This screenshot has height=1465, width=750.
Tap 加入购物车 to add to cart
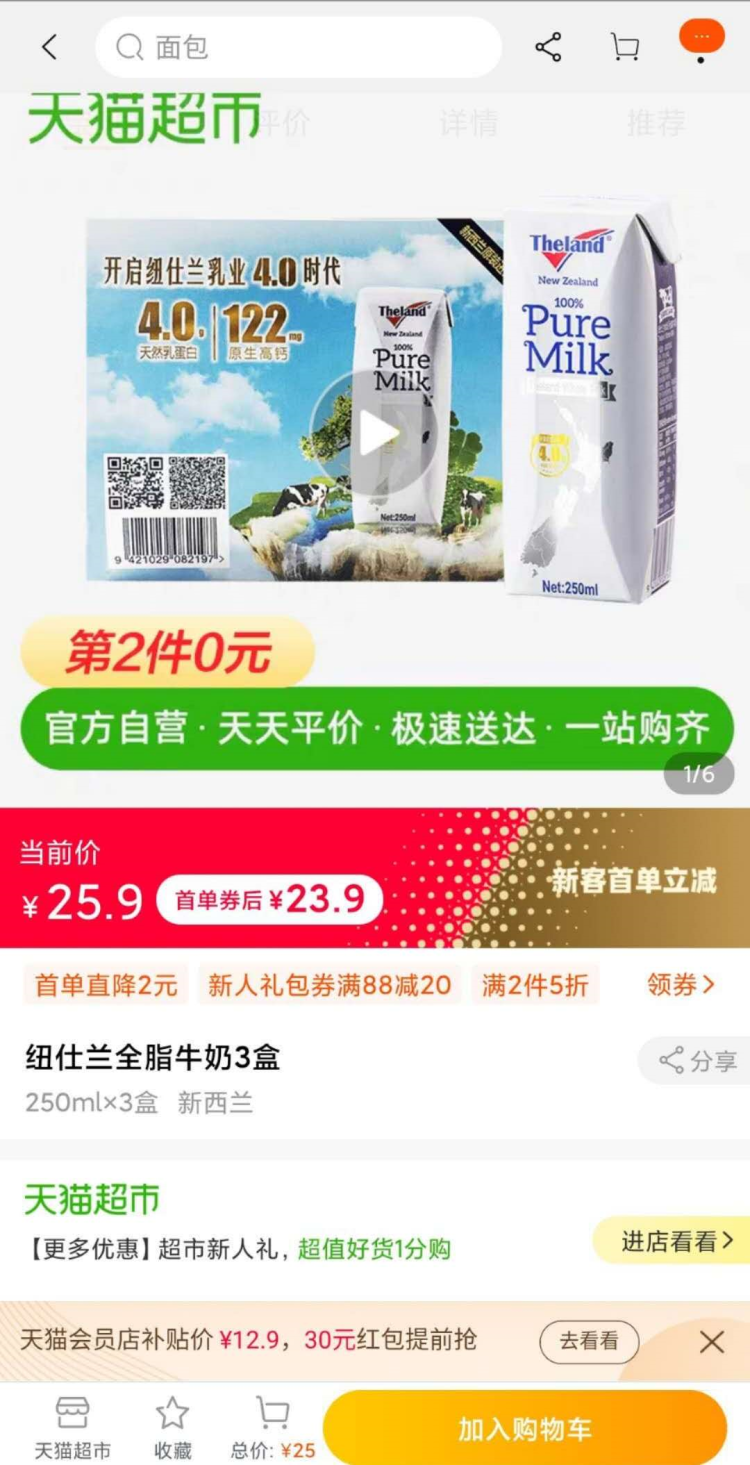point(524,1429)
